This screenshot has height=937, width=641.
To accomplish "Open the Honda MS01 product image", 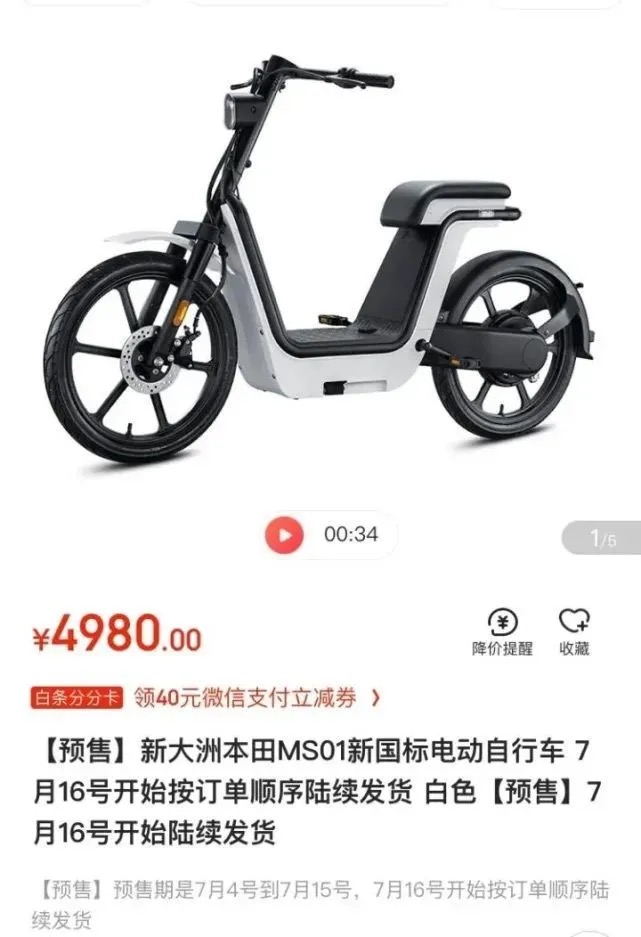I will (318, 260).
